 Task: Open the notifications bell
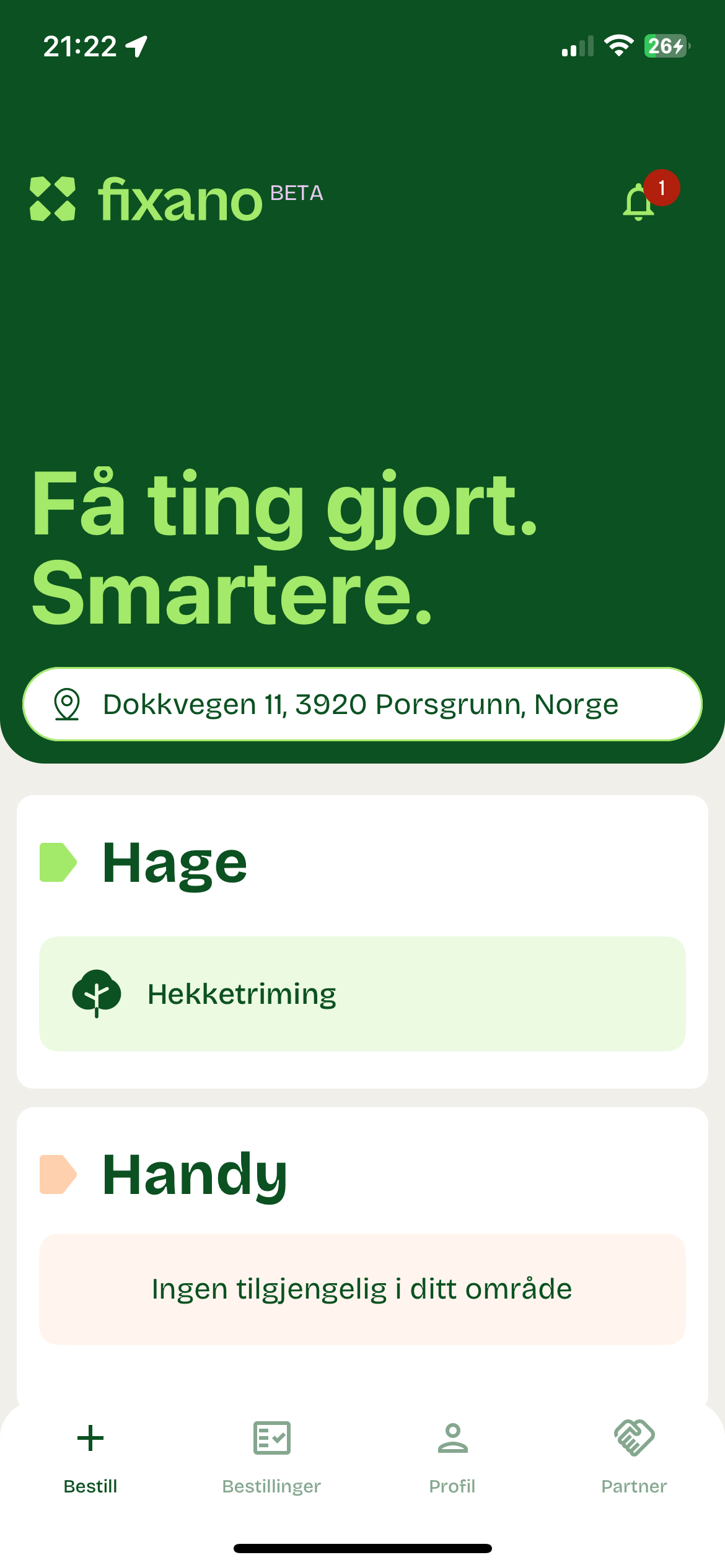pos(639,202)
